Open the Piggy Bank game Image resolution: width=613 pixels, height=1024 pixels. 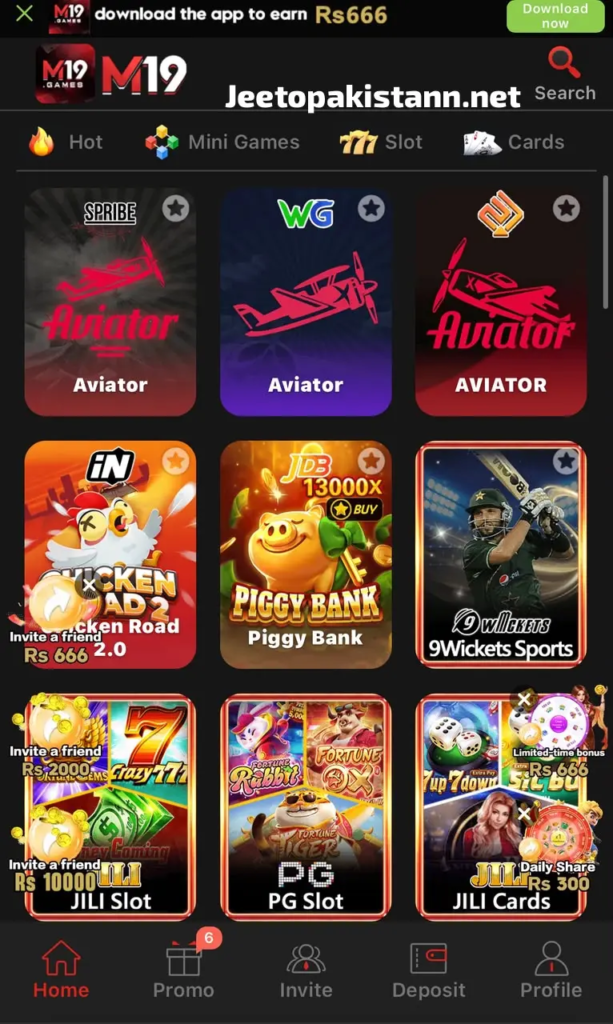click(x=306, y=554)
